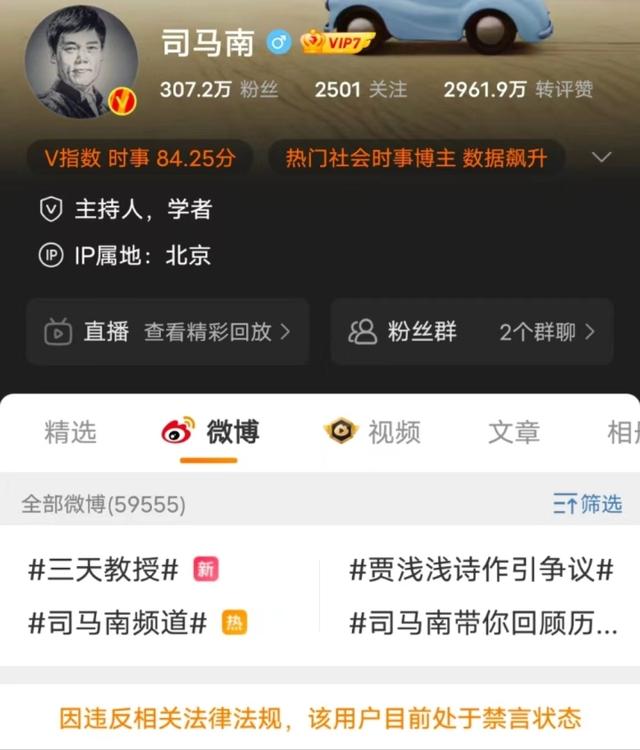640x750 pixels.
Task: Open the V指数 时事 84.25分 chip
Action: coord(140,158)
